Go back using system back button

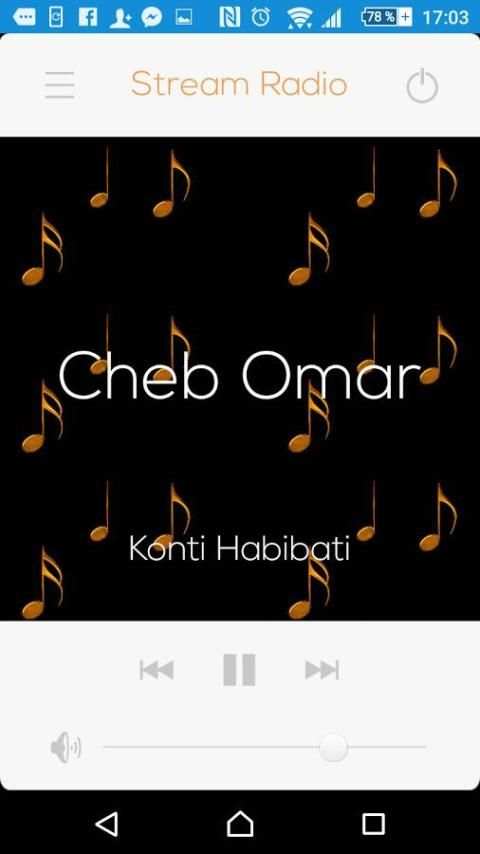pyautogui.click(x=107, y=824)
